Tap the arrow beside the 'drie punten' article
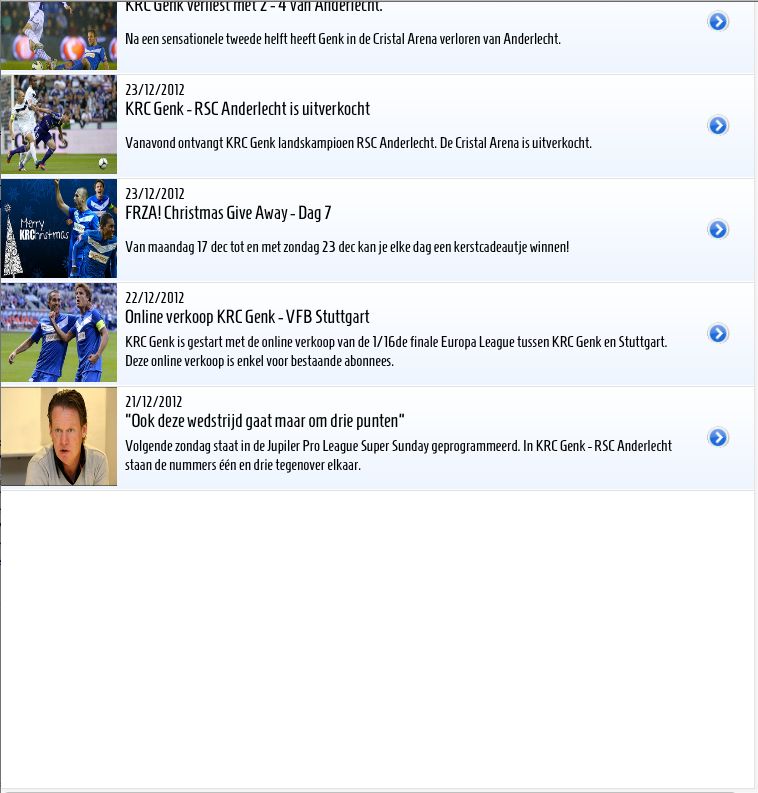The height and width of the screenshot is (793, 758). (x=718, y=438)
